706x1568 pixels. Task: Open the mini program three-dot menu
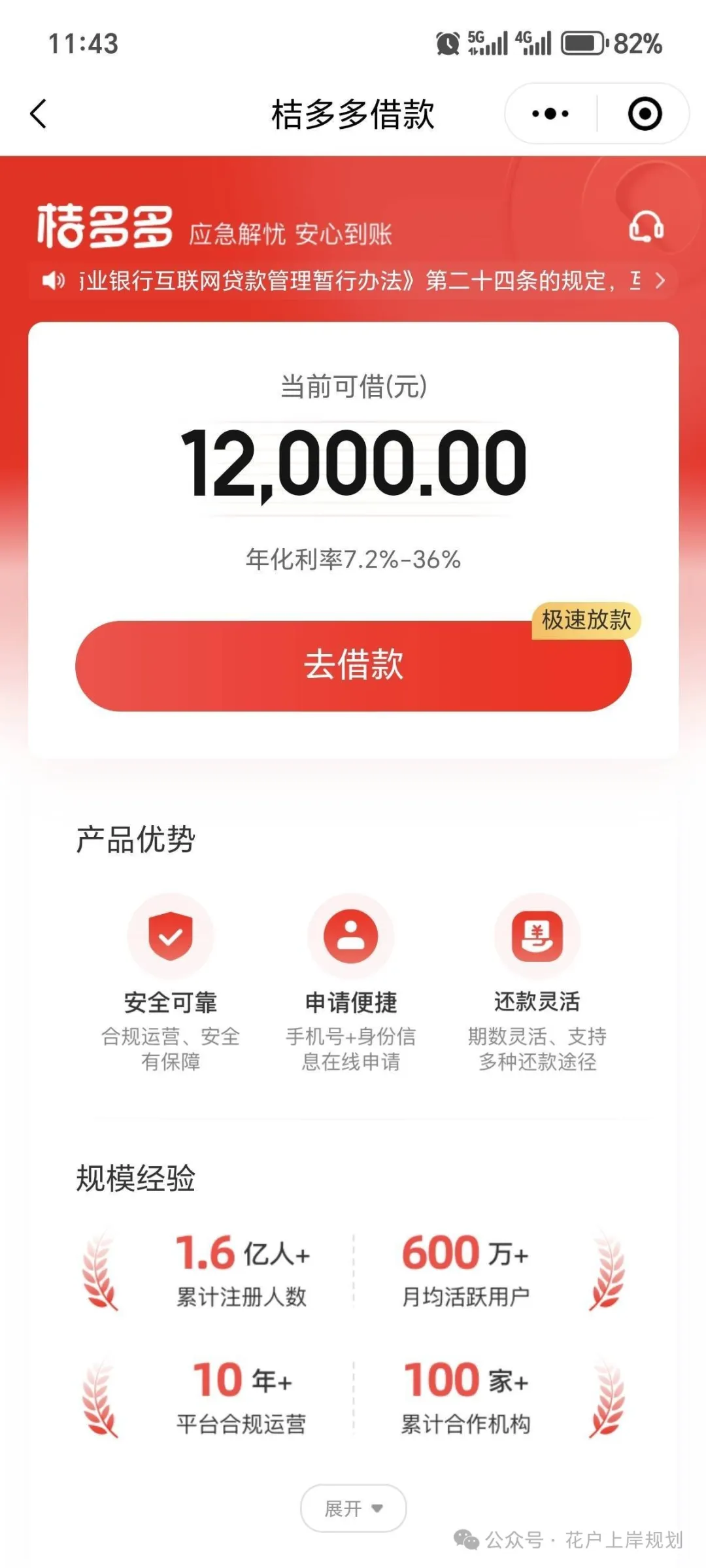[550, 114]
